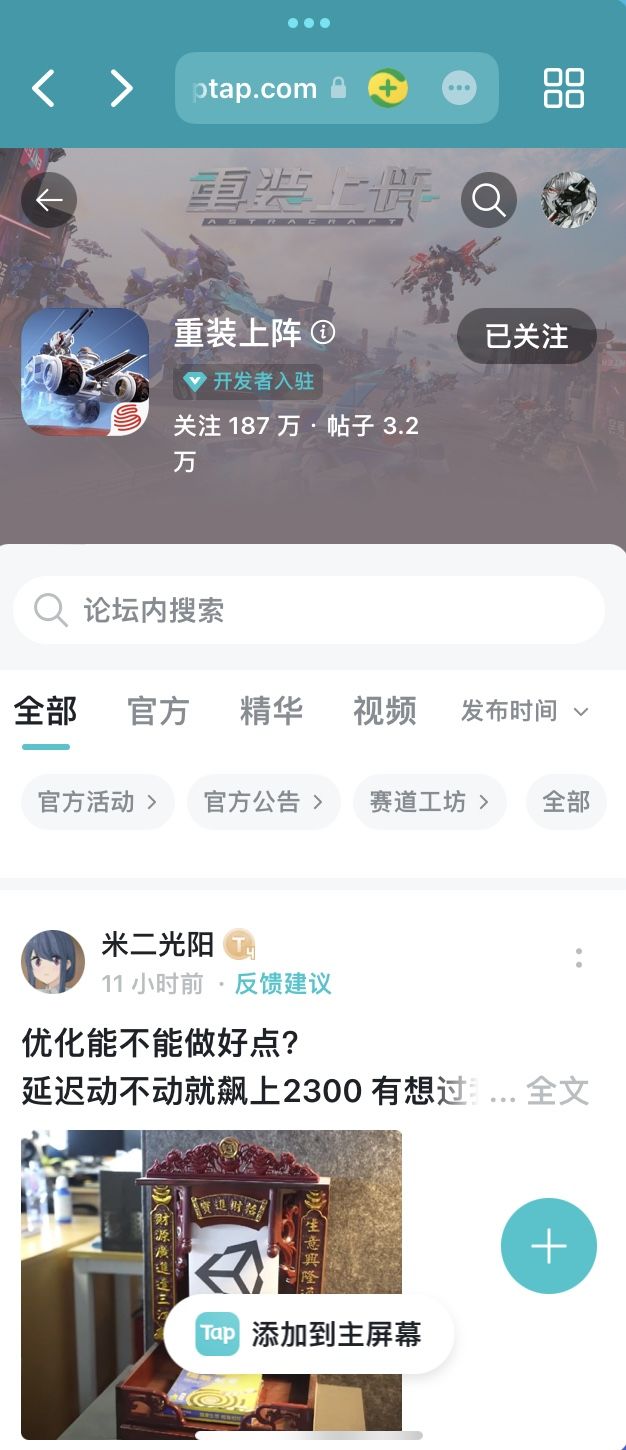The height and width of the screenshot is (1450, 626).
Task: Open my profile avatar
Action: [x=568, y=200]
